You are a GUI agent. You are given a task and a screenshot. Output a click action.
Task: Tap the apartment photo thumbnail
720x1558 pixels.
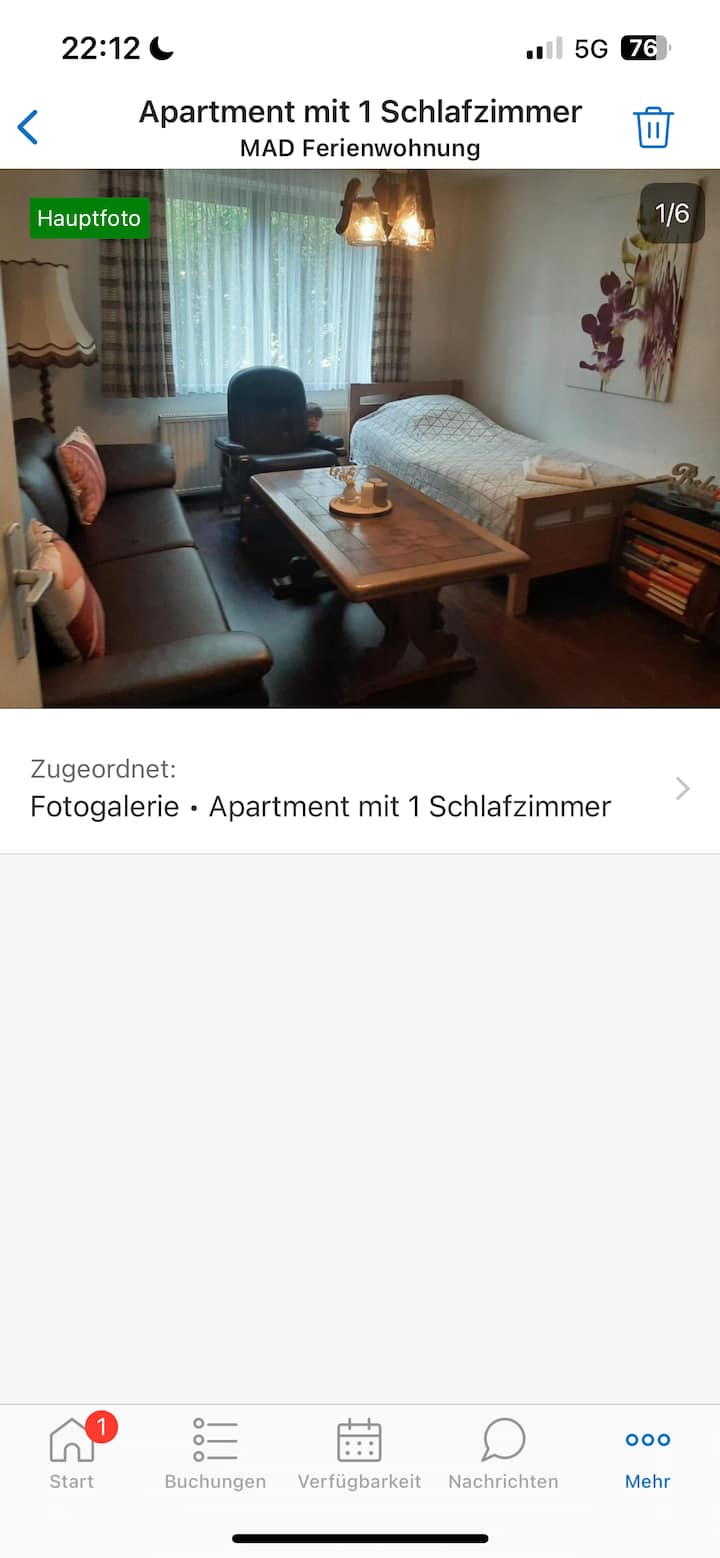point(360,440)
